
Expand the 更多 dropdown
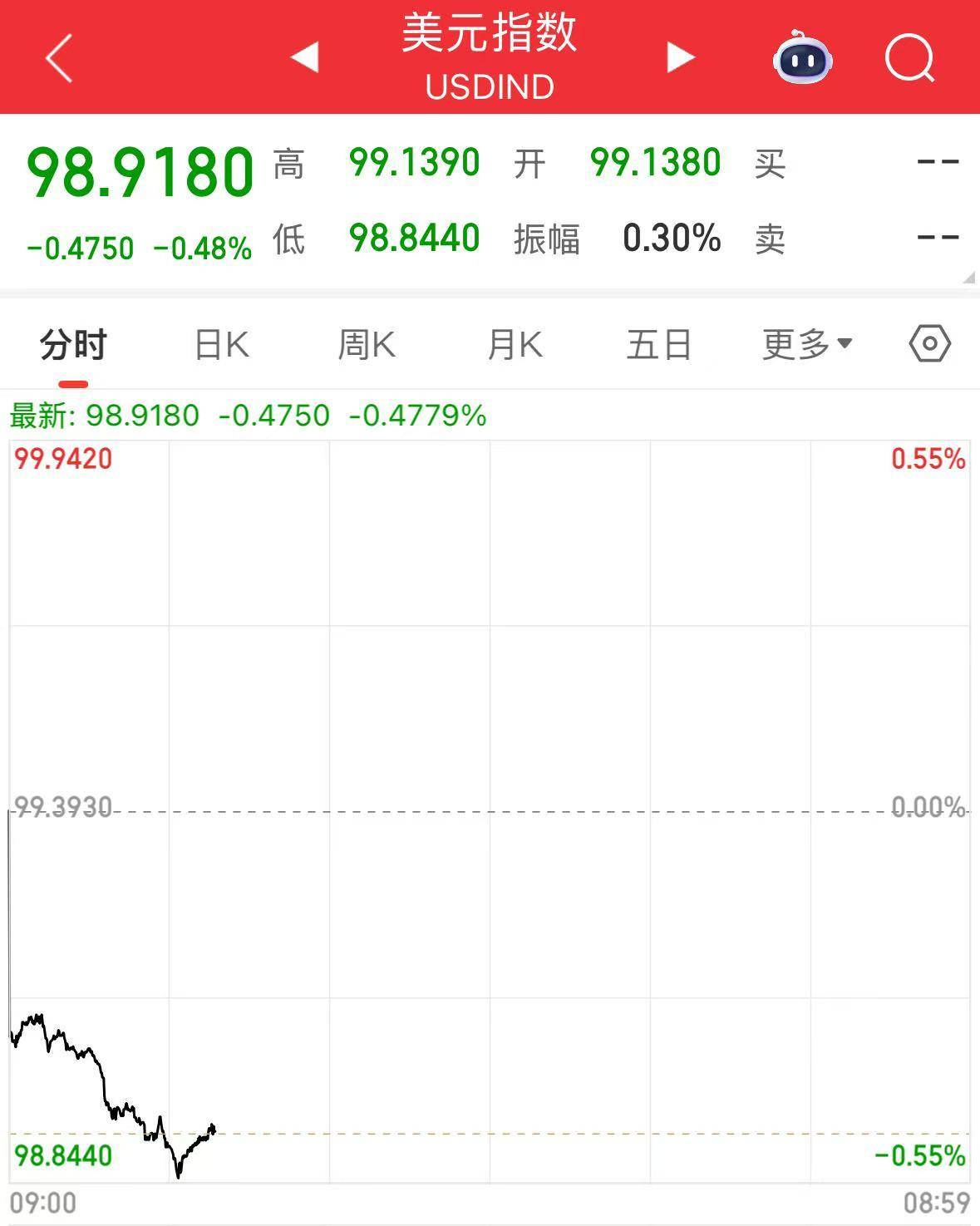pyautogui.click(x=806, y=344)
